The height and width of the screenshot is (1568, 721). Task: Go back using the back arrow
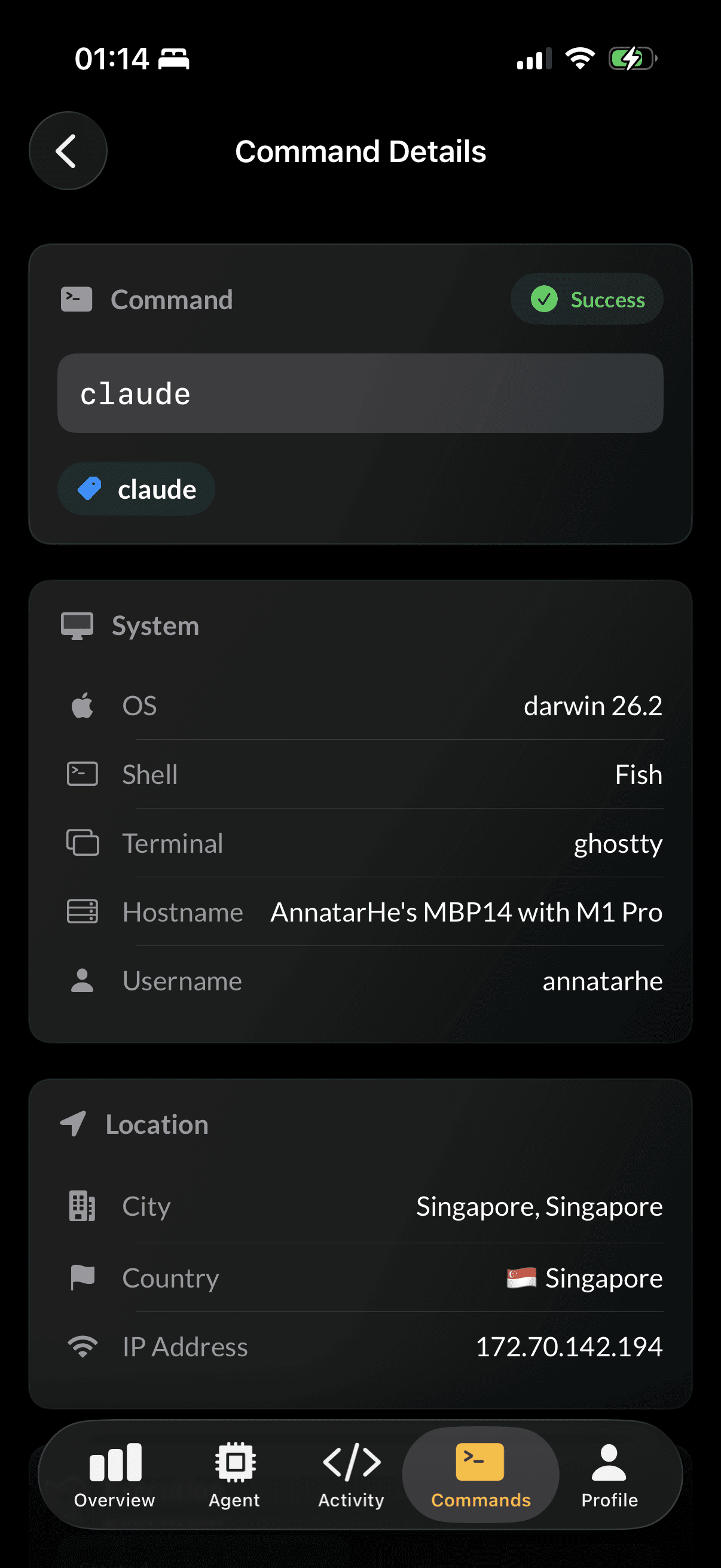coord(68,150)
